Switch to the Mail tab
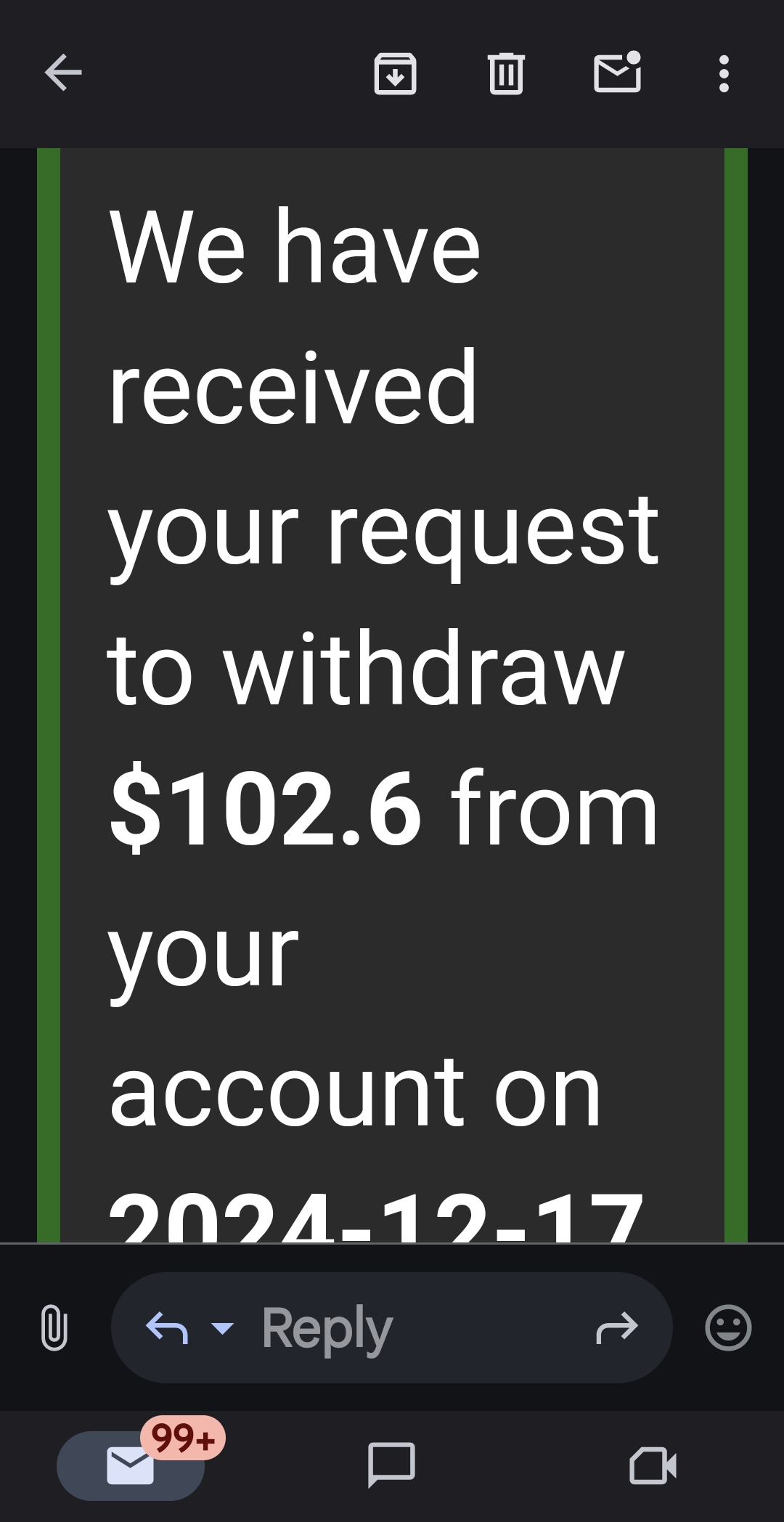The height and width of the screenshot is (1522, 784). pos(131,1465)
